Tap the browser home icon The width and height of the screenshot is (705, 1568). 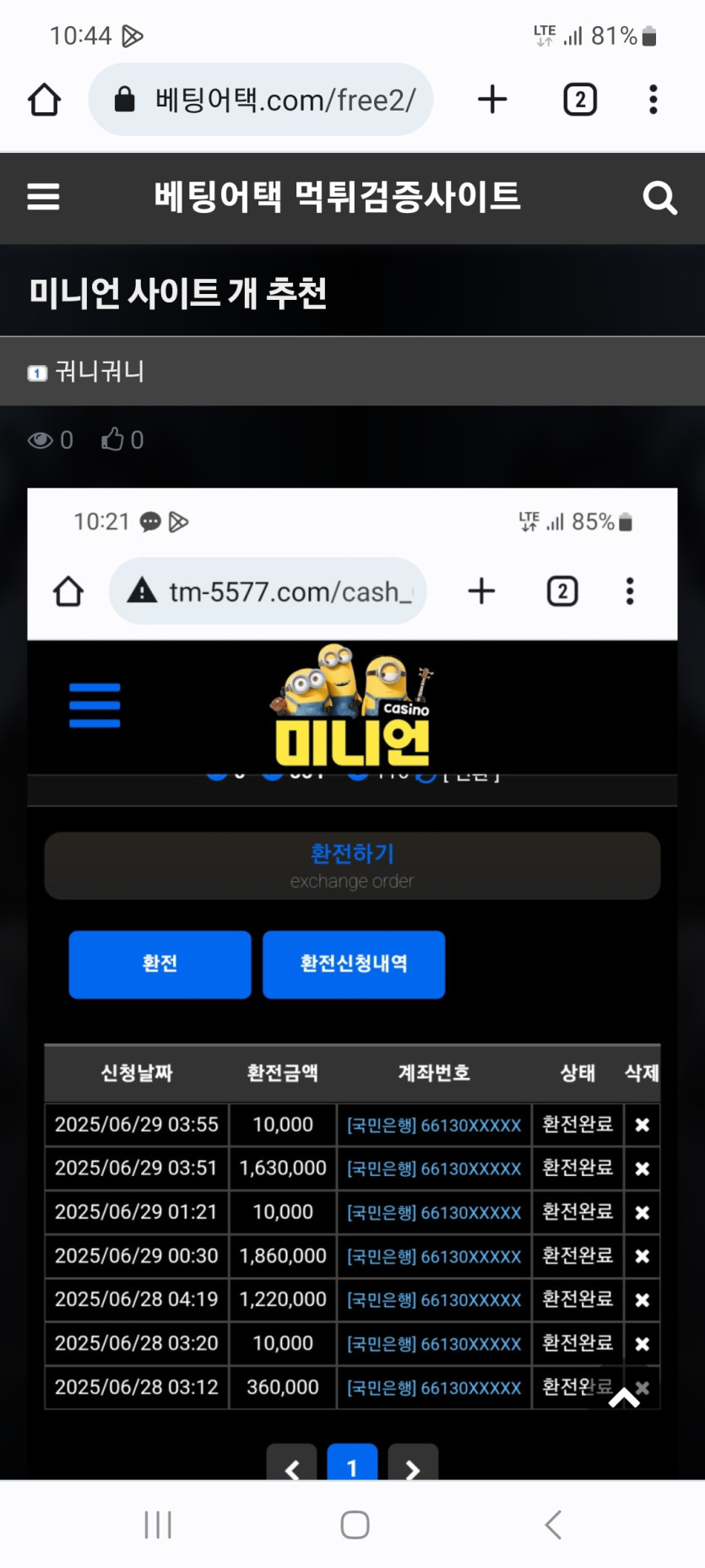[x=44, y=100]
